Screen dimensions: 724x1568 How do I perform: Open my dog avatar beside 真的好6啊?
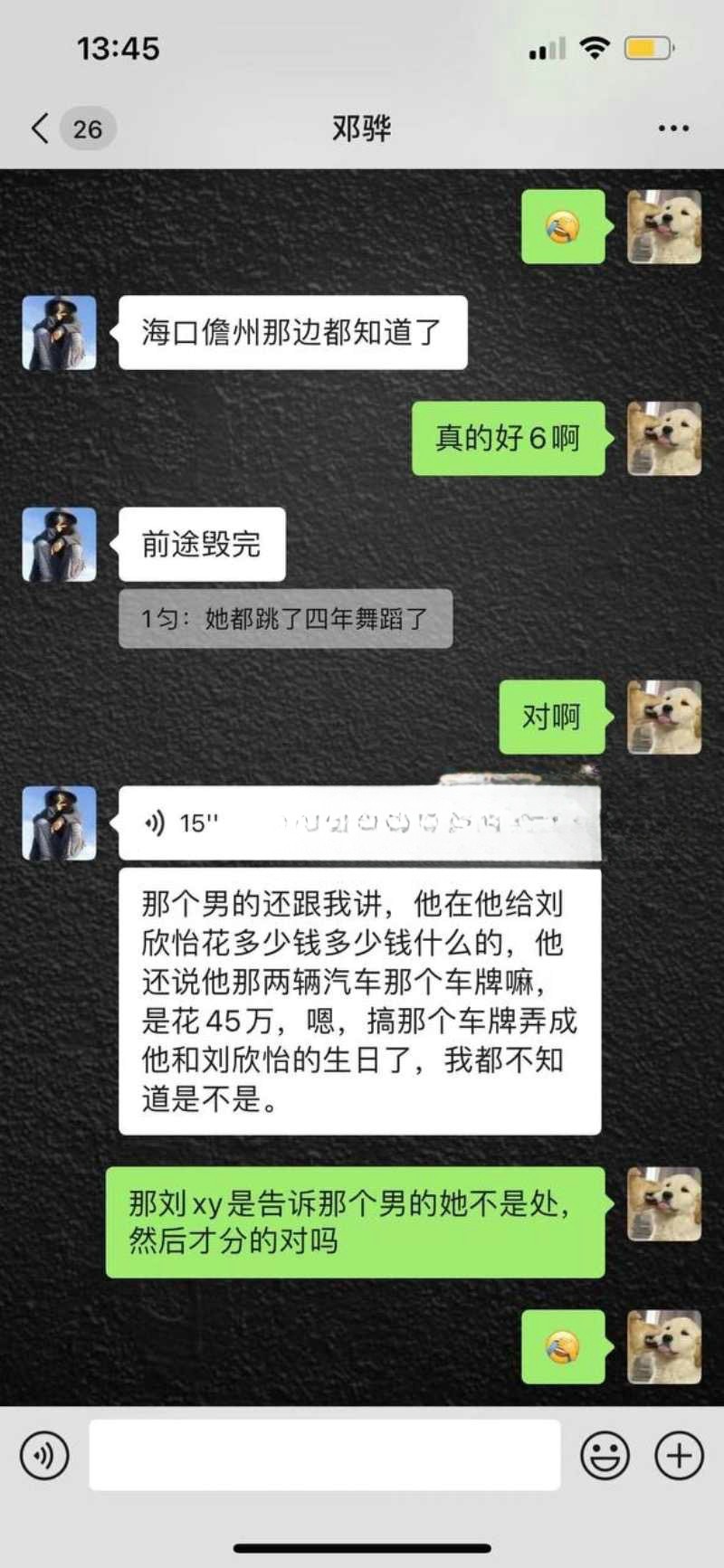click(664, 439)
